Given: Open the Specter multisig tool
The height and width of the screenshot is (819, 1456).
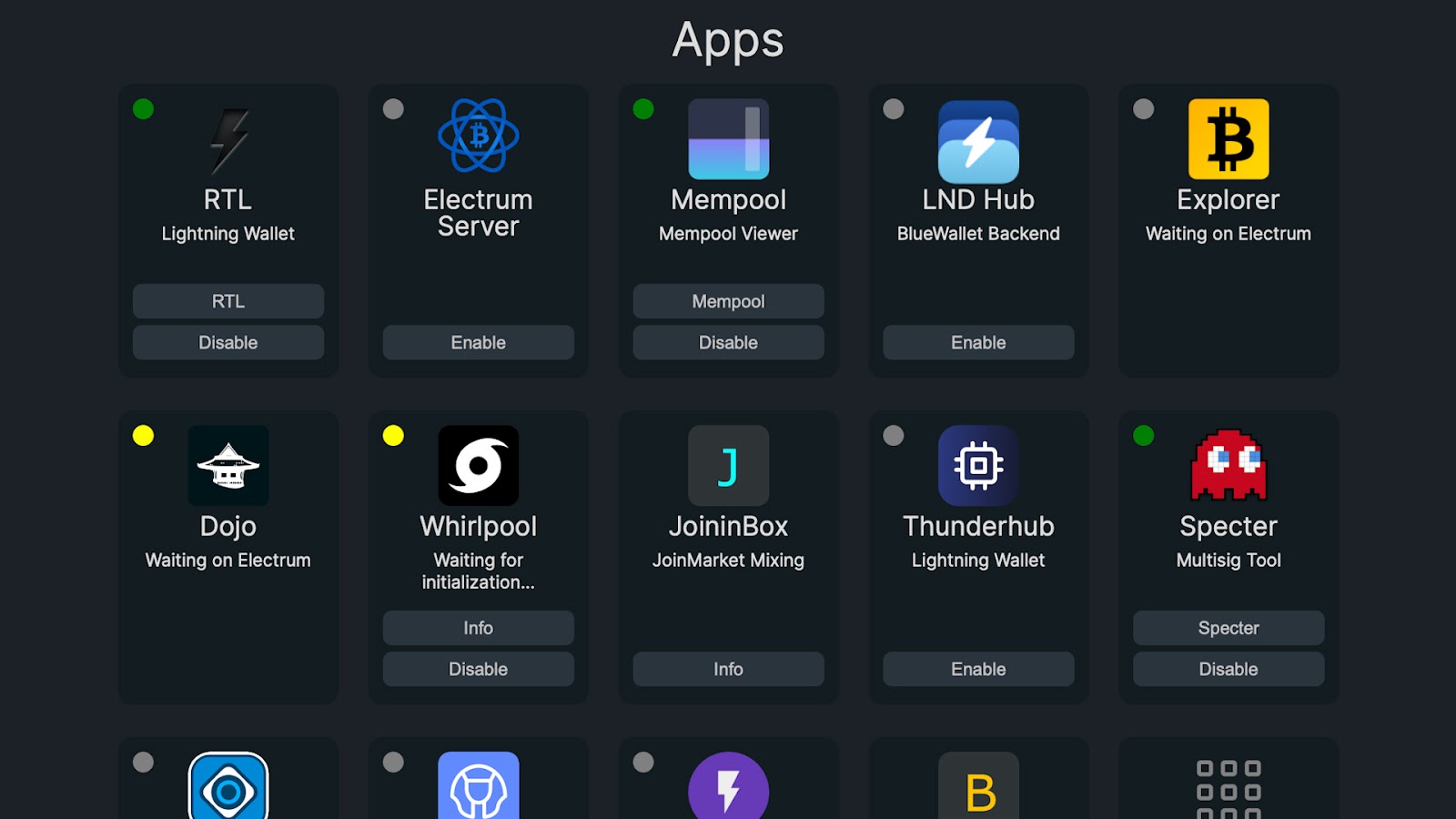Looking at the screenshot, I should coord(1228,628).
